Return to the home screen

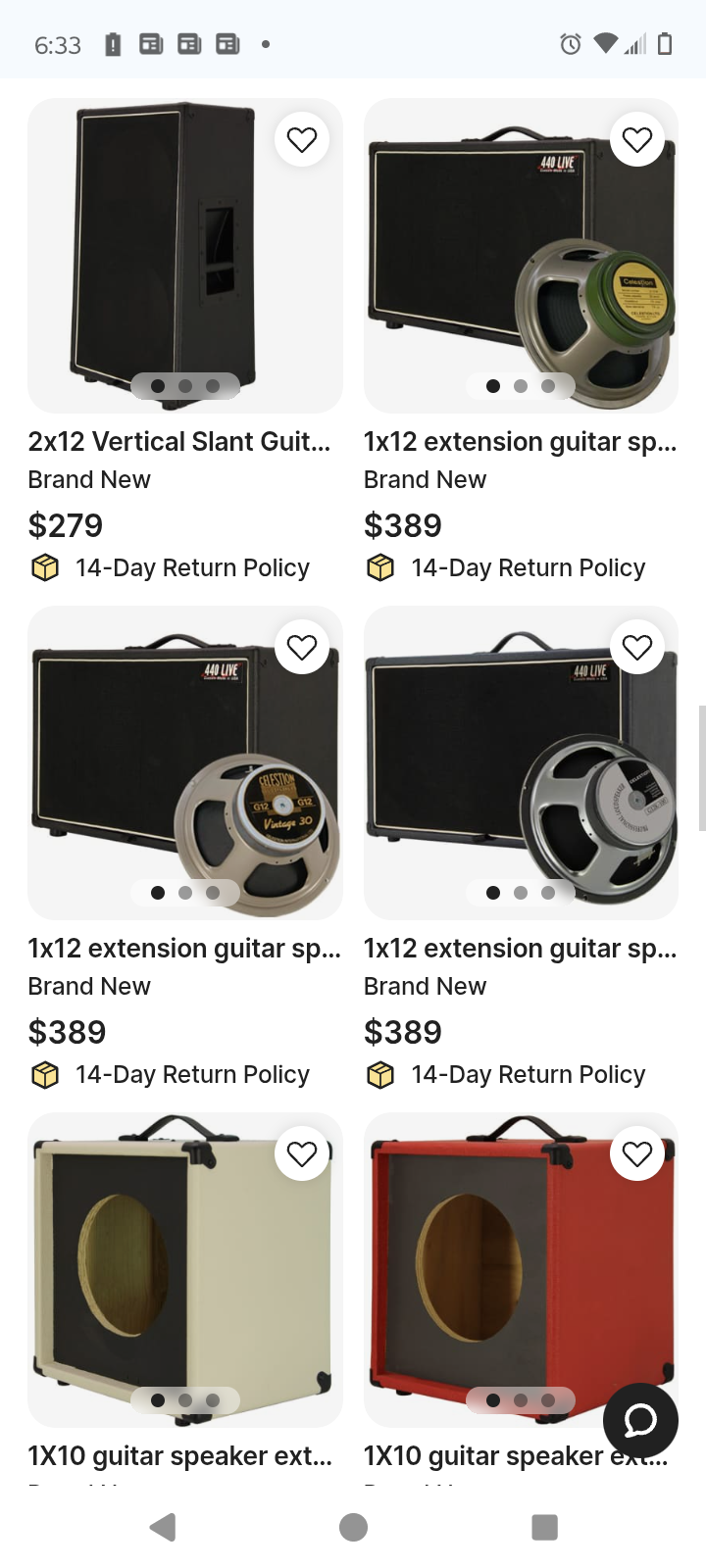[x=353, y=1527]
